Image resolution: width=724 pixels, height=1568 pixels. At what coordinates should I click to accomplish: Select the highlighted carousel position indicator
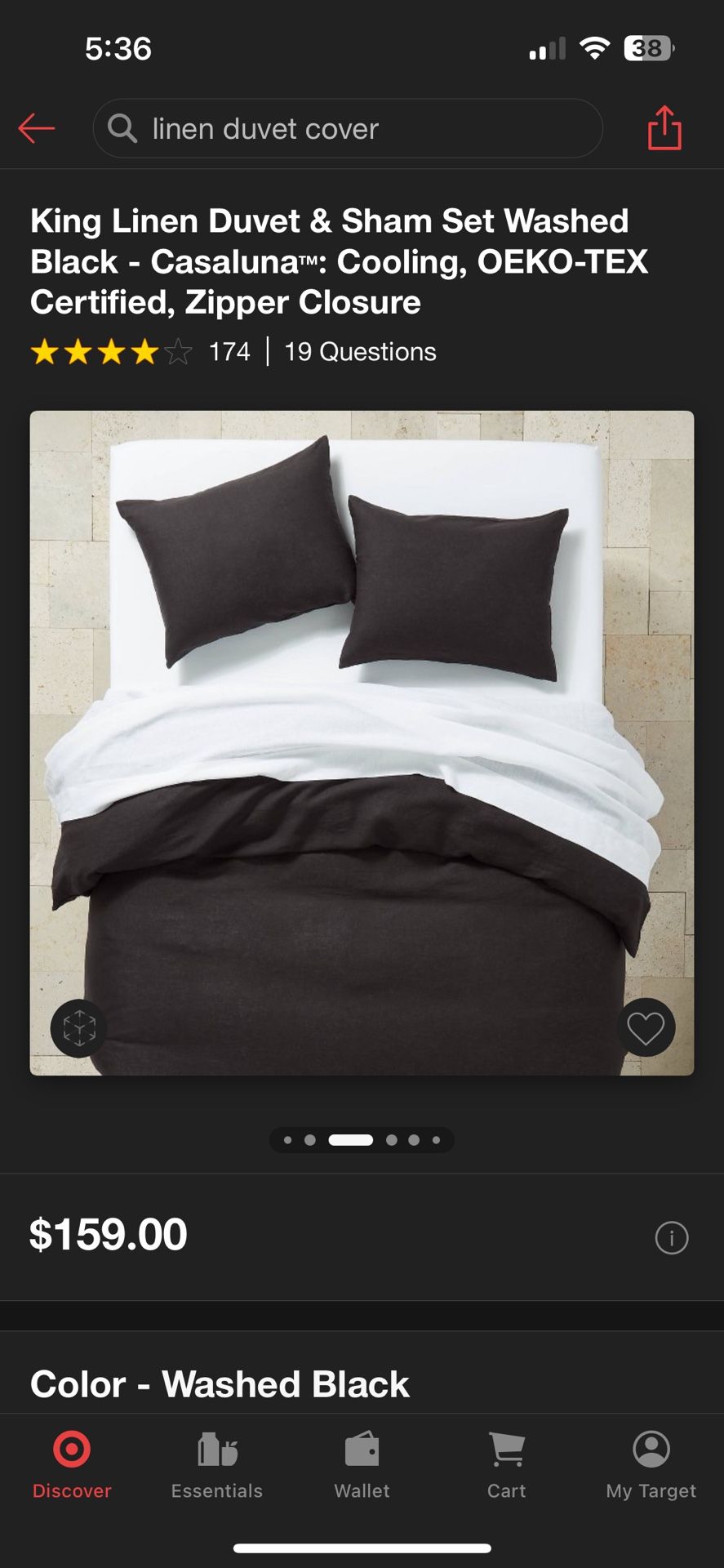(350, 1140)
